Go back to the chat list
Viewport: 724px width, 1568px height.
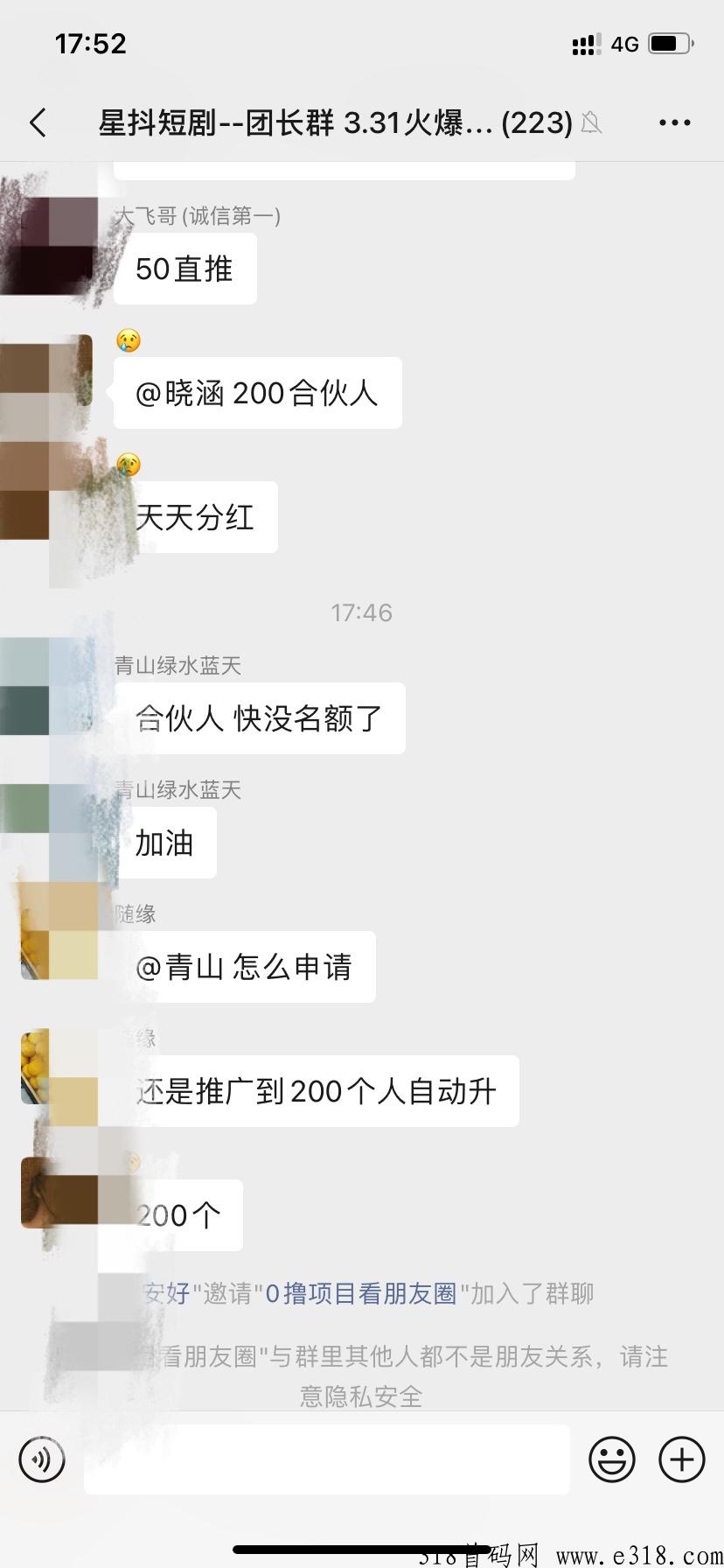coord(38,122)
